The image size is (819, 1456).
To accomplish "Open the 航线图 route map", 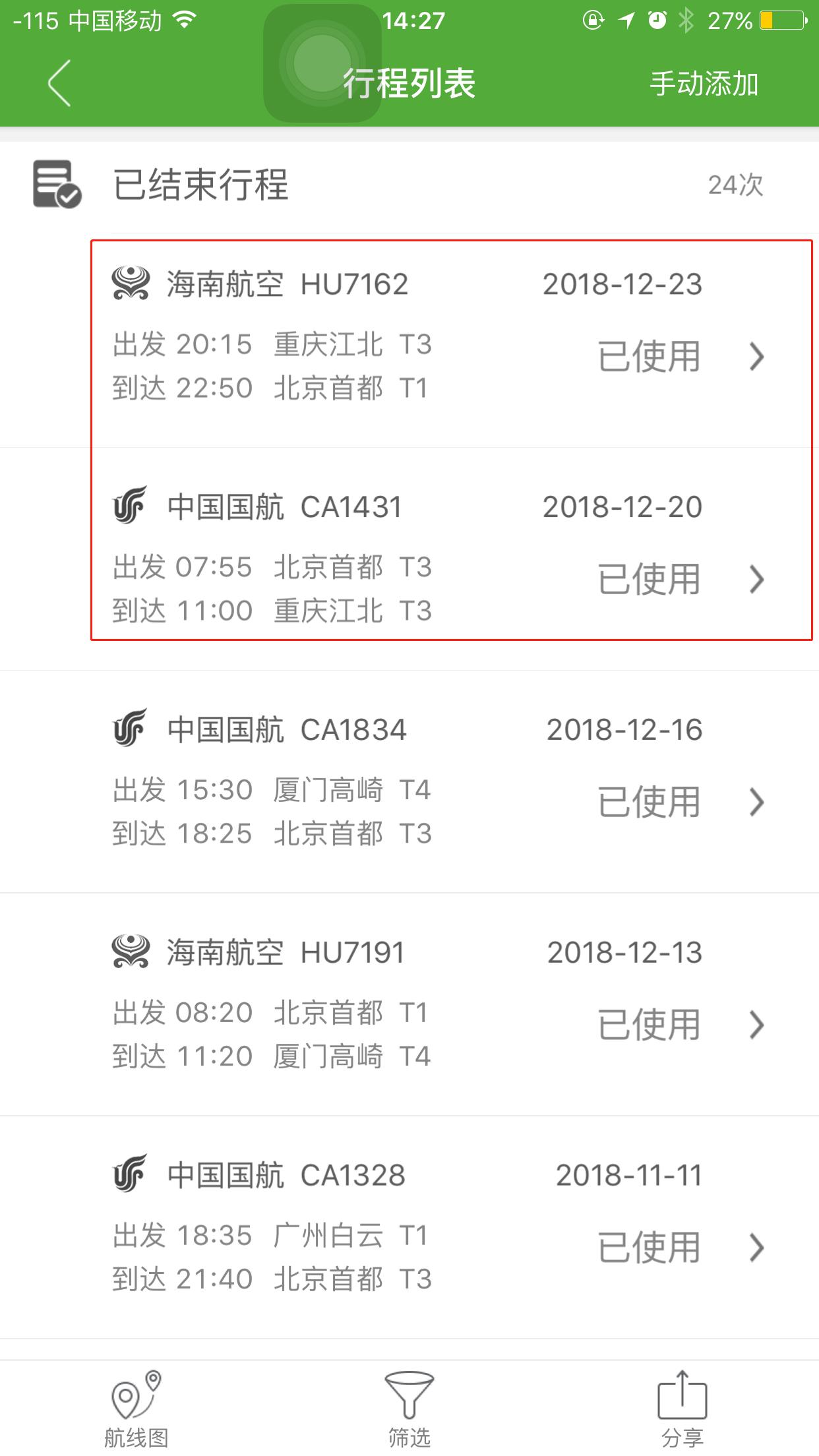I will pos(136,1409).
